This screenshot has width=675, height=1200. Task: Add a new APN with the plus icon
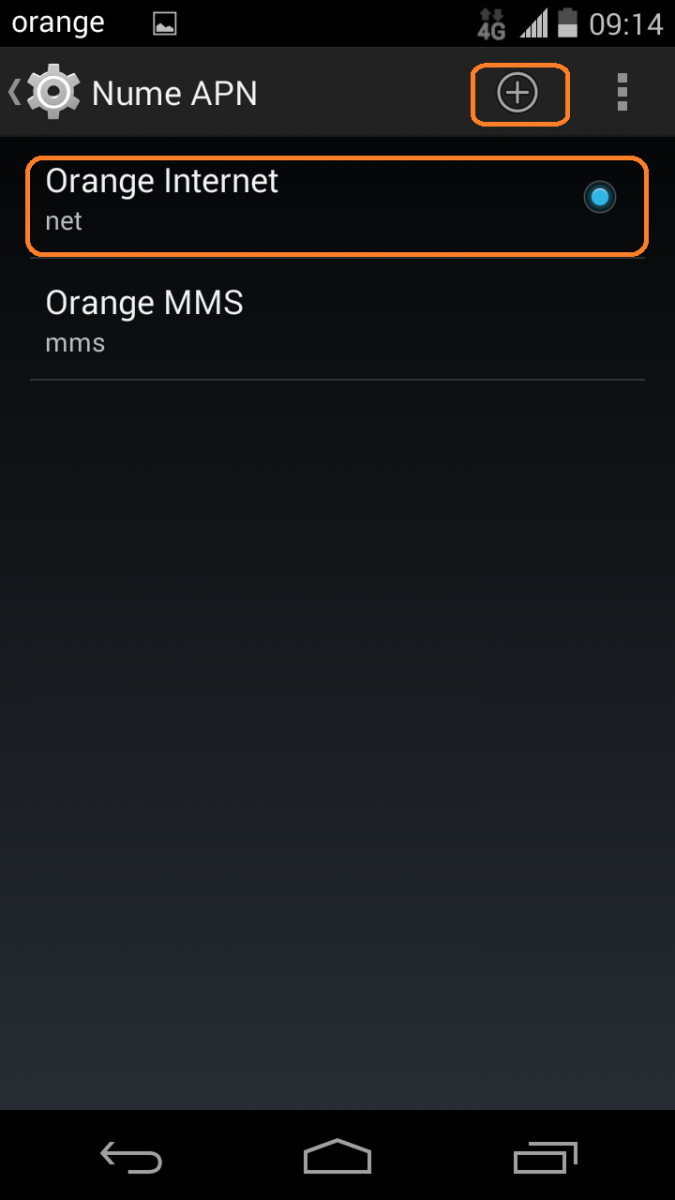[518, 93]
